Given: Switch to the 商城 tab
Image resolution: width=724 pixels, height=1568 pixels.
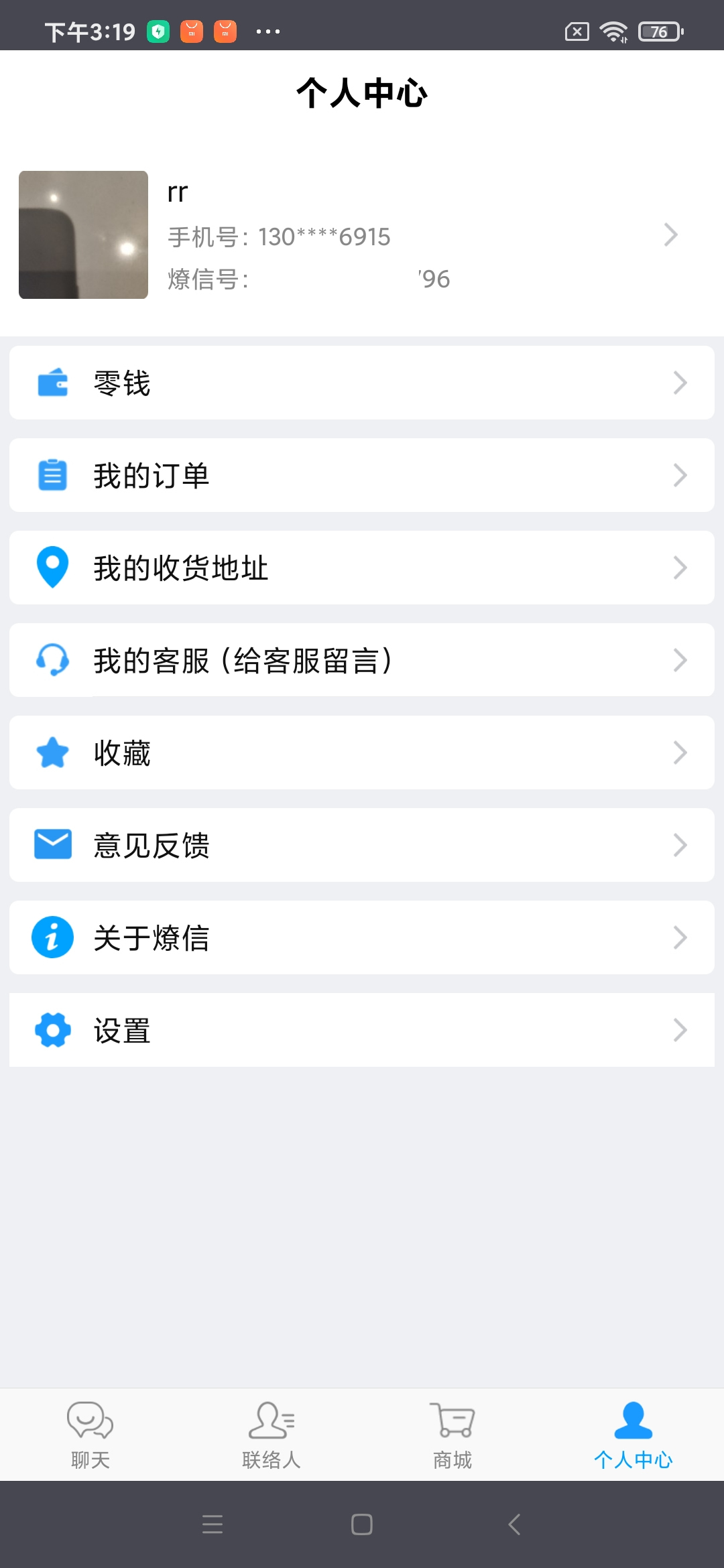Looking at the screenshot, I should pyautogui.click(x=452, y=1435).
